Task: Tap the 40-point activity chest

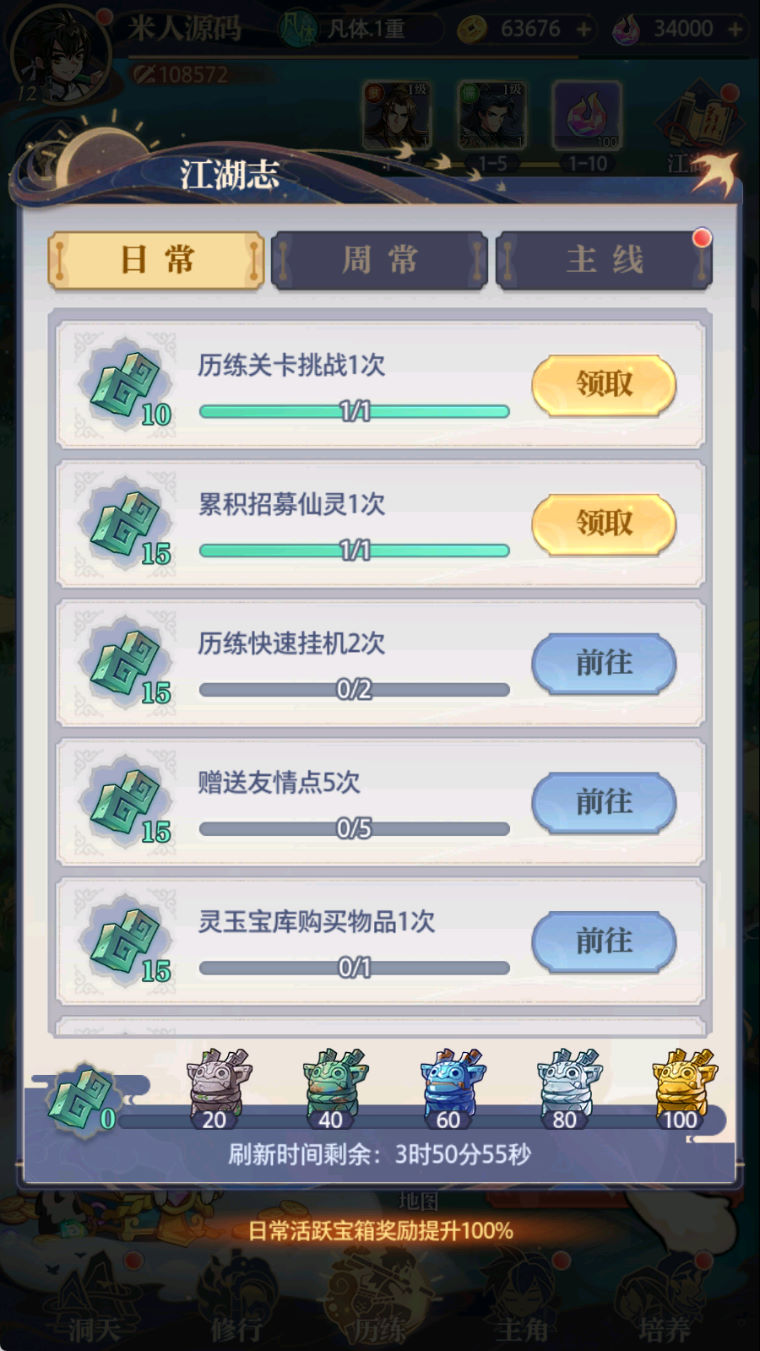Action: tap(335, 1085)
